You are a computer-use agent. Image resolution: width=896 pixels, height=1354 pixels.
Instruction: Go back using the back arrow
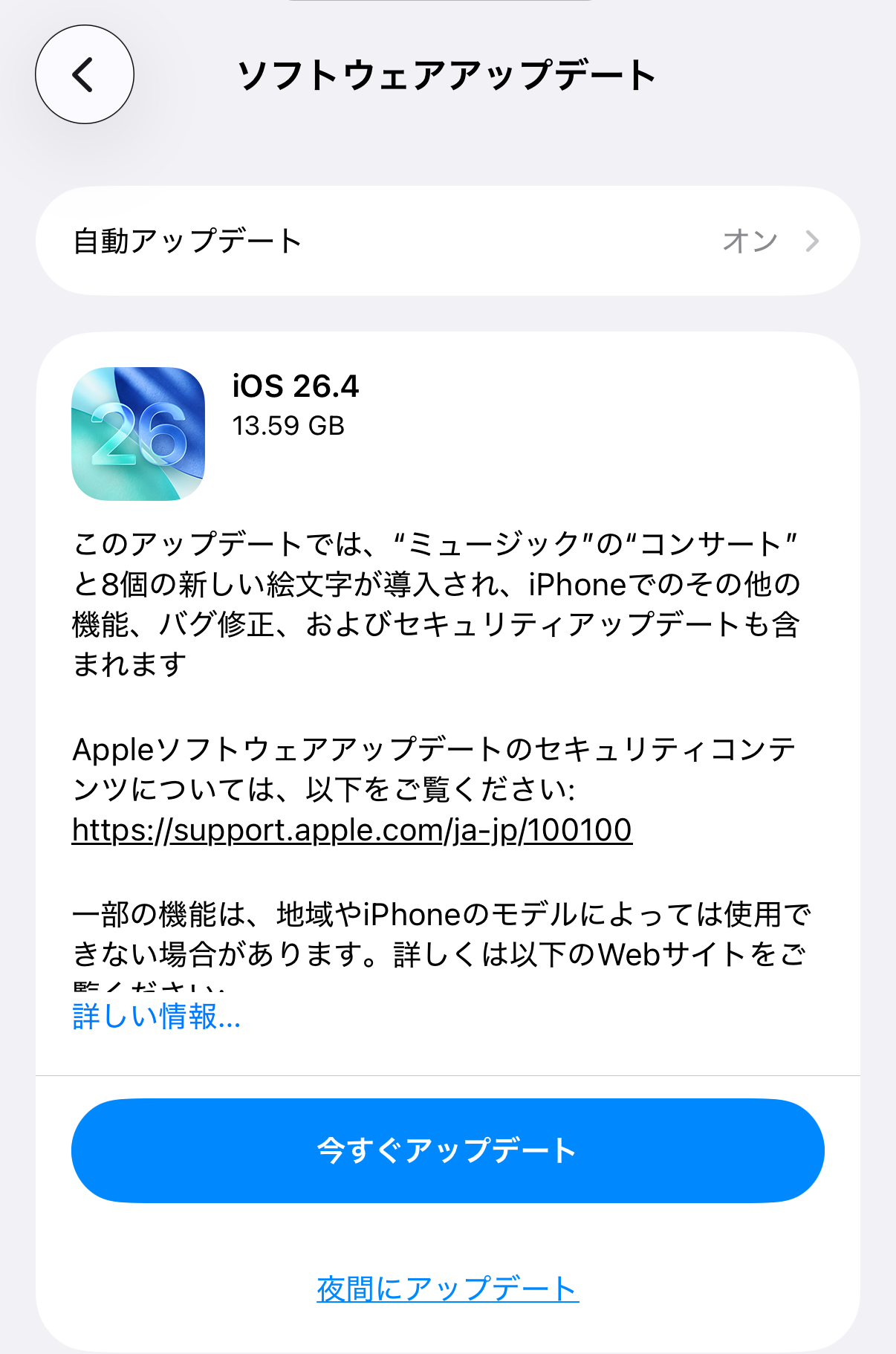(85, 74)
